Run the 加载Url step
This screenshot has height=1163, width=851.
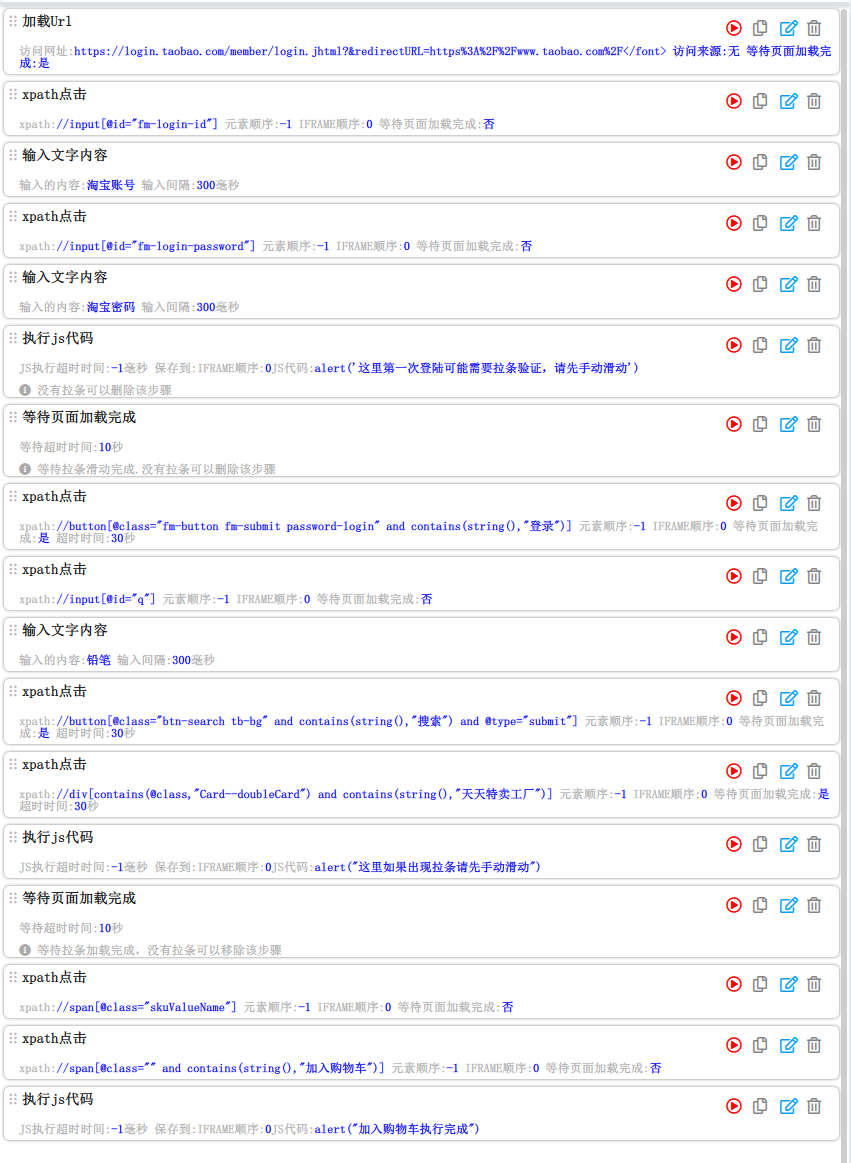tap(734, 29)
